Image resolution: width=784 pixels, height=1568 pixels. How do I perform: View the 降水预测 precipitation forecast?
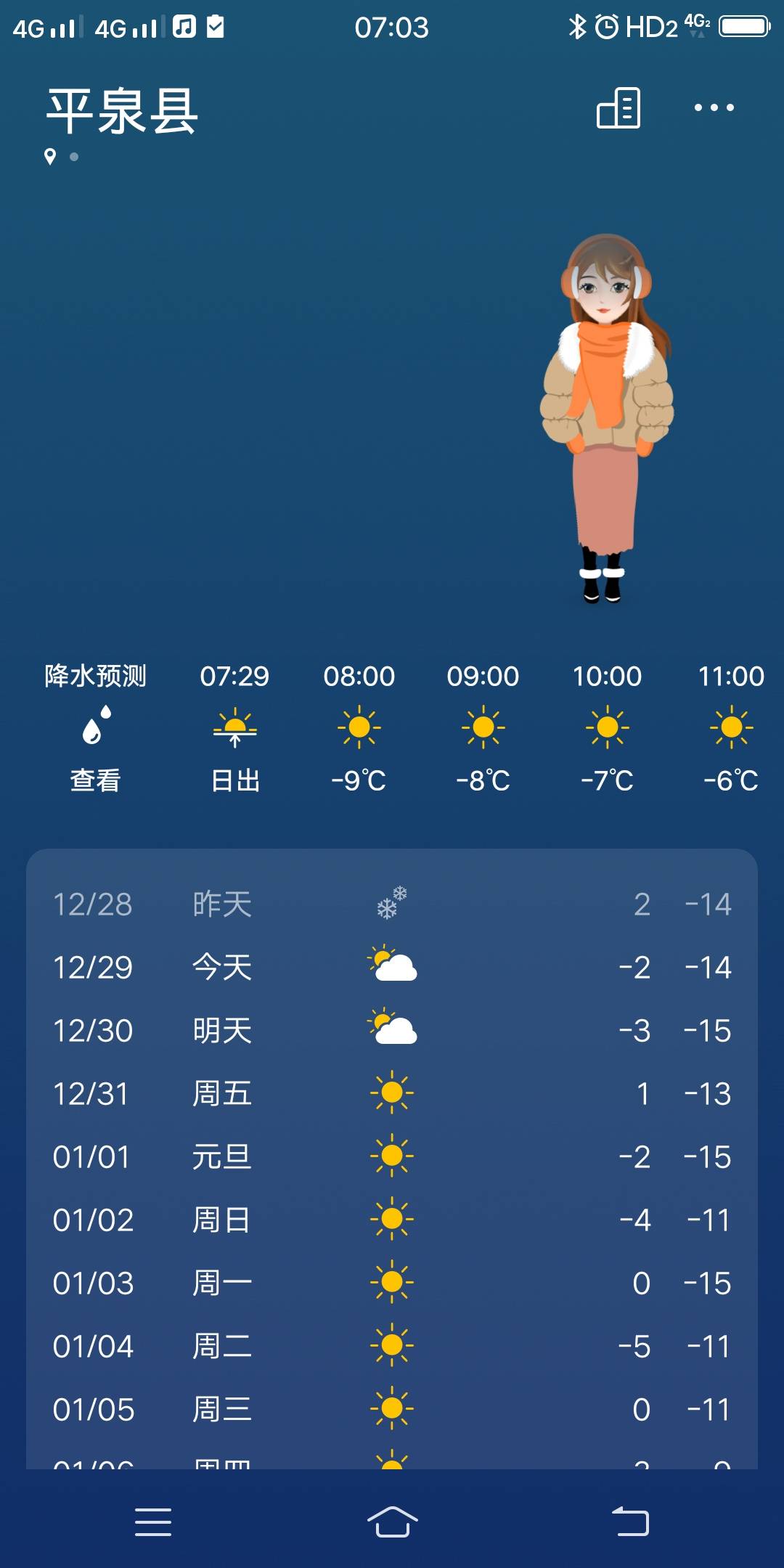point(95,727)
